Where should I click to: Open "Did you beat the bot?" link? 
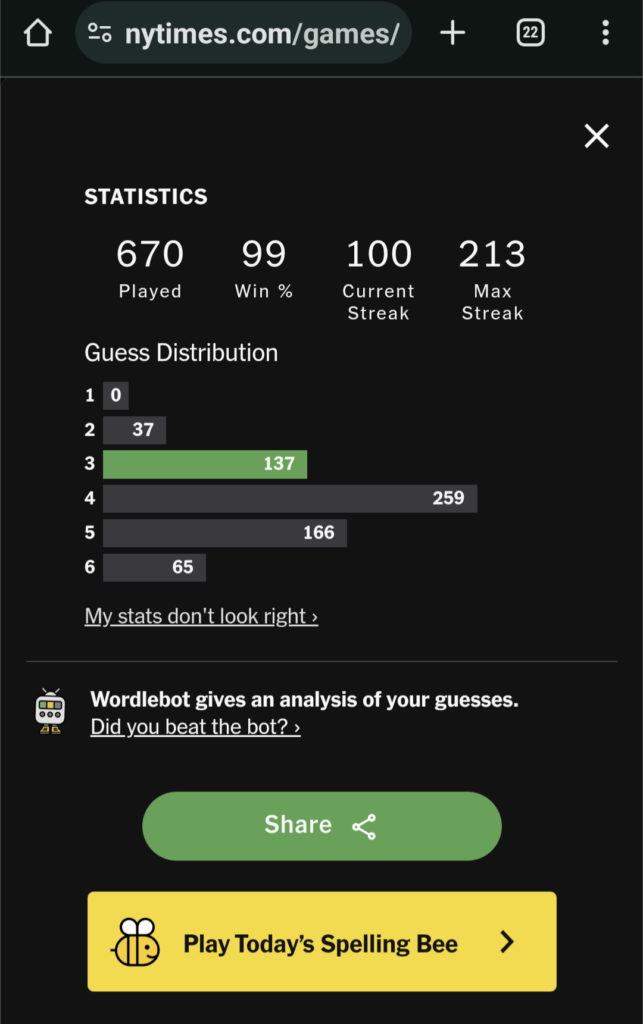195,727
